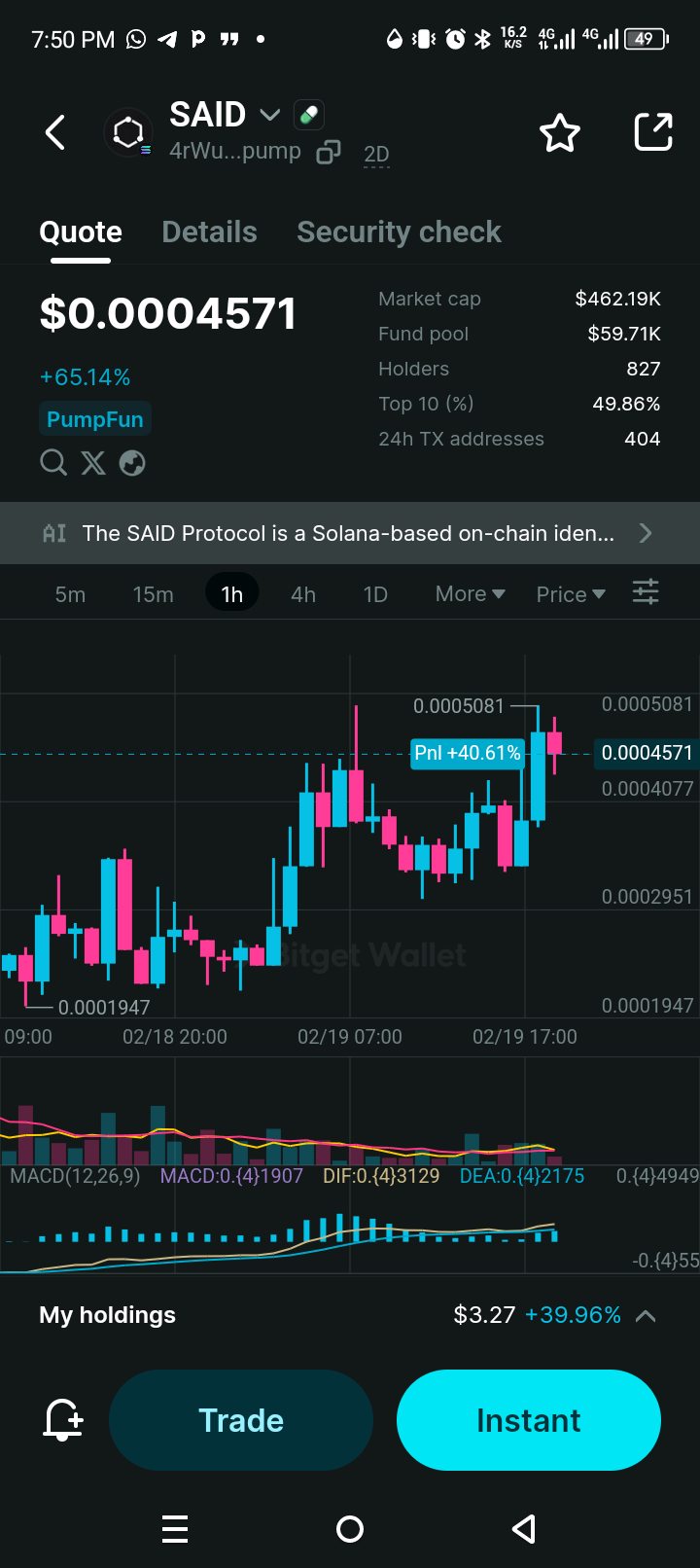Image resolution: width=700 pixels, height=1568 pixels.
Task: Select the 5m chart interval
Action: pos(70,594)
